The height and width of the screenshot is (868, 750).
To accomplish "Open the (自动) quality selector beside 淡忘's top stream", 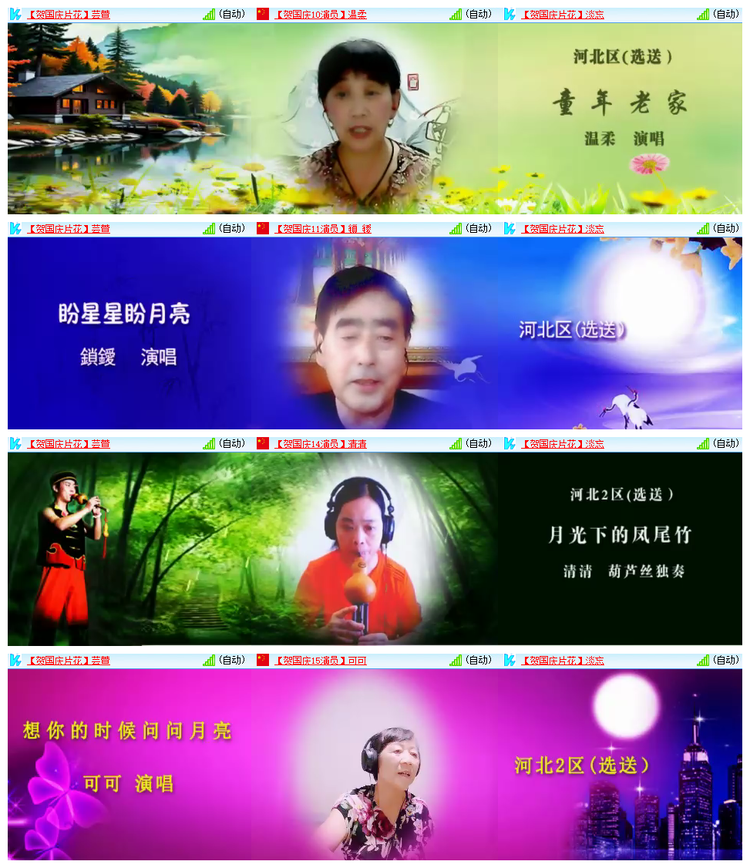I will point(727,12).
